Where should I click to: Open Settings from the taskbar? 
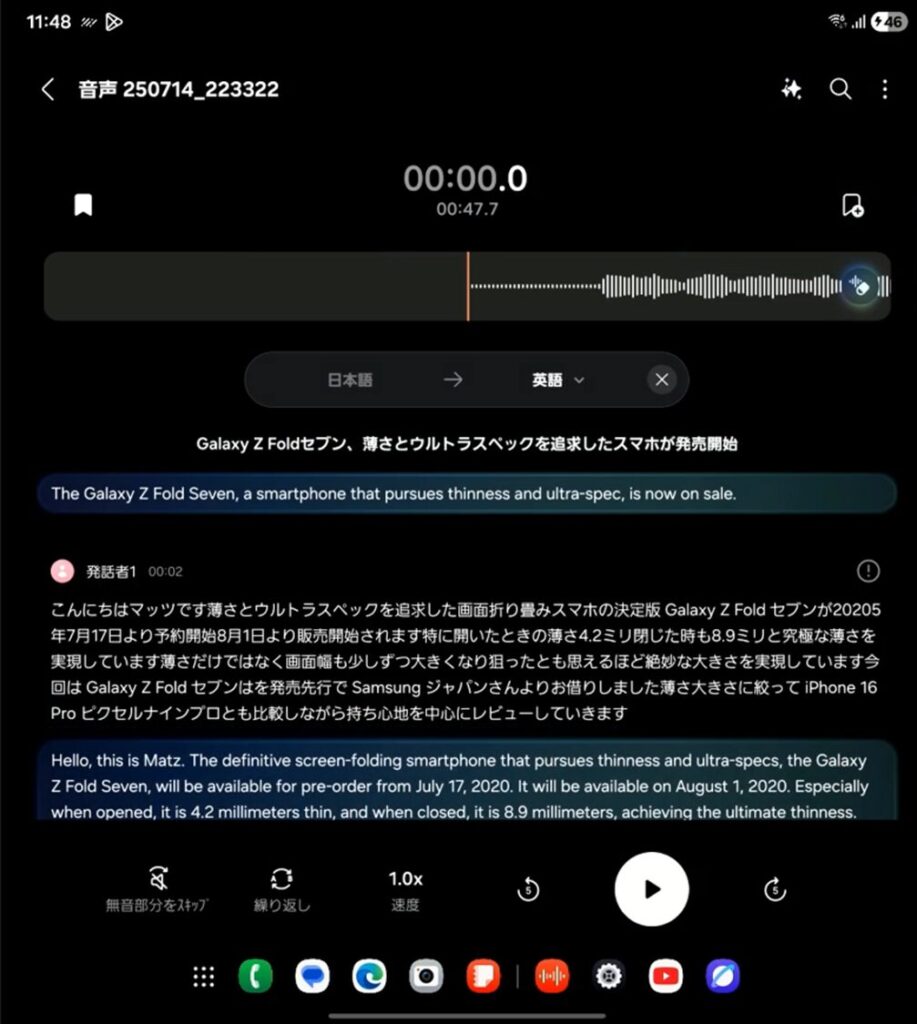click(608, 976)
